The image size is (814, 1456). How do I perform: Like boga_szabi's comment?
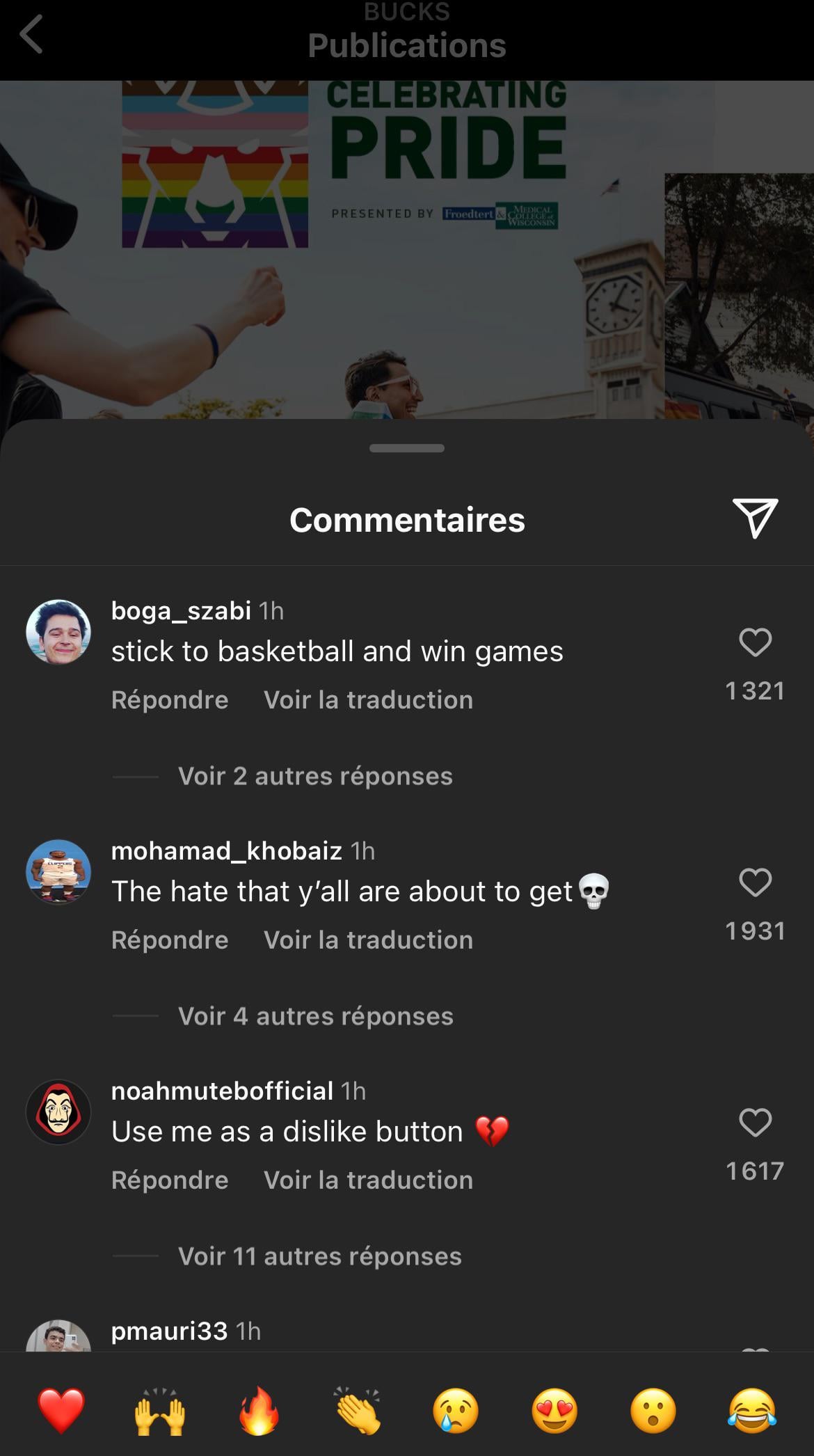755,642
